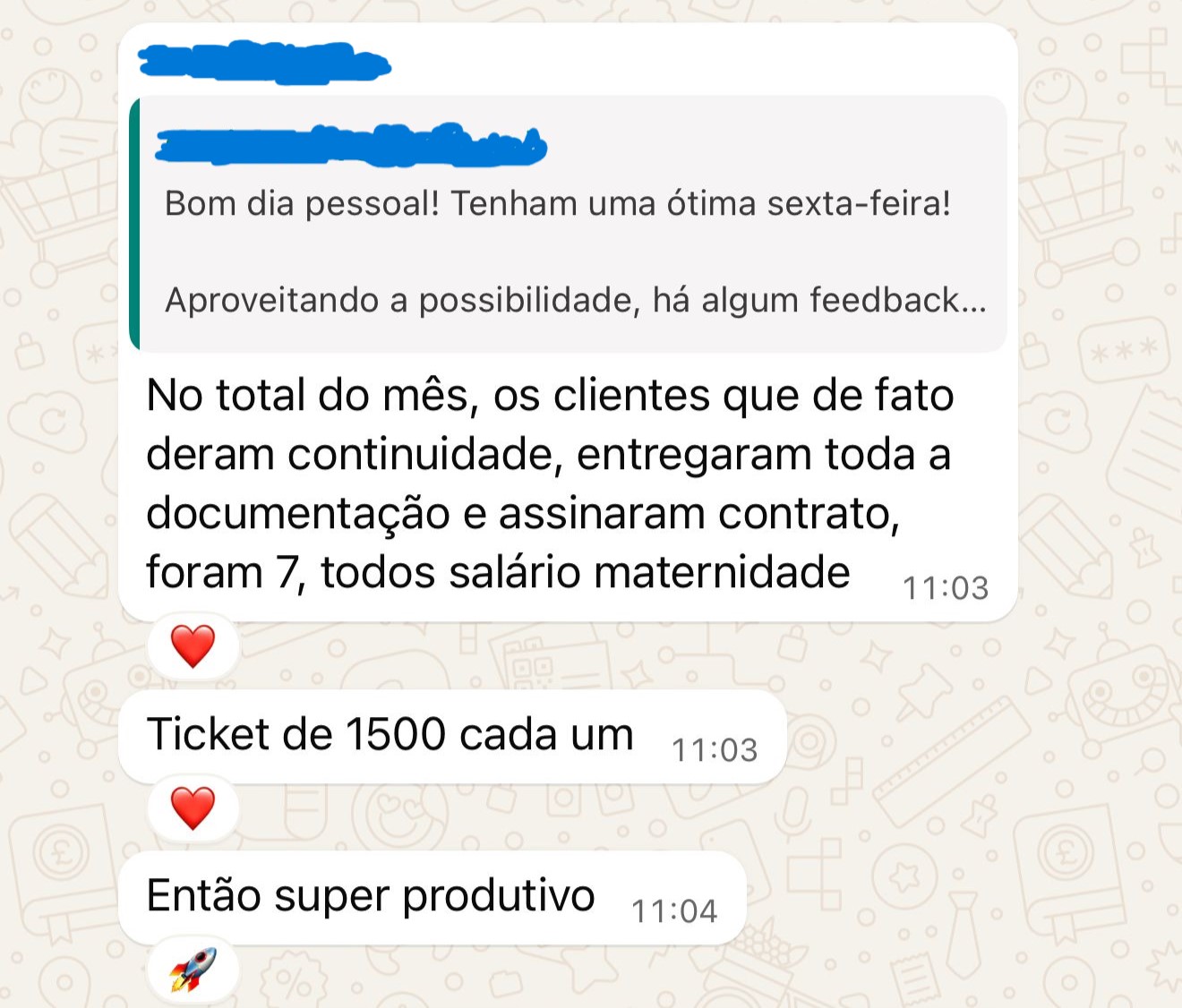
Task: View heart reaction under 'Ticket de 1500' message
Action: 193,807
